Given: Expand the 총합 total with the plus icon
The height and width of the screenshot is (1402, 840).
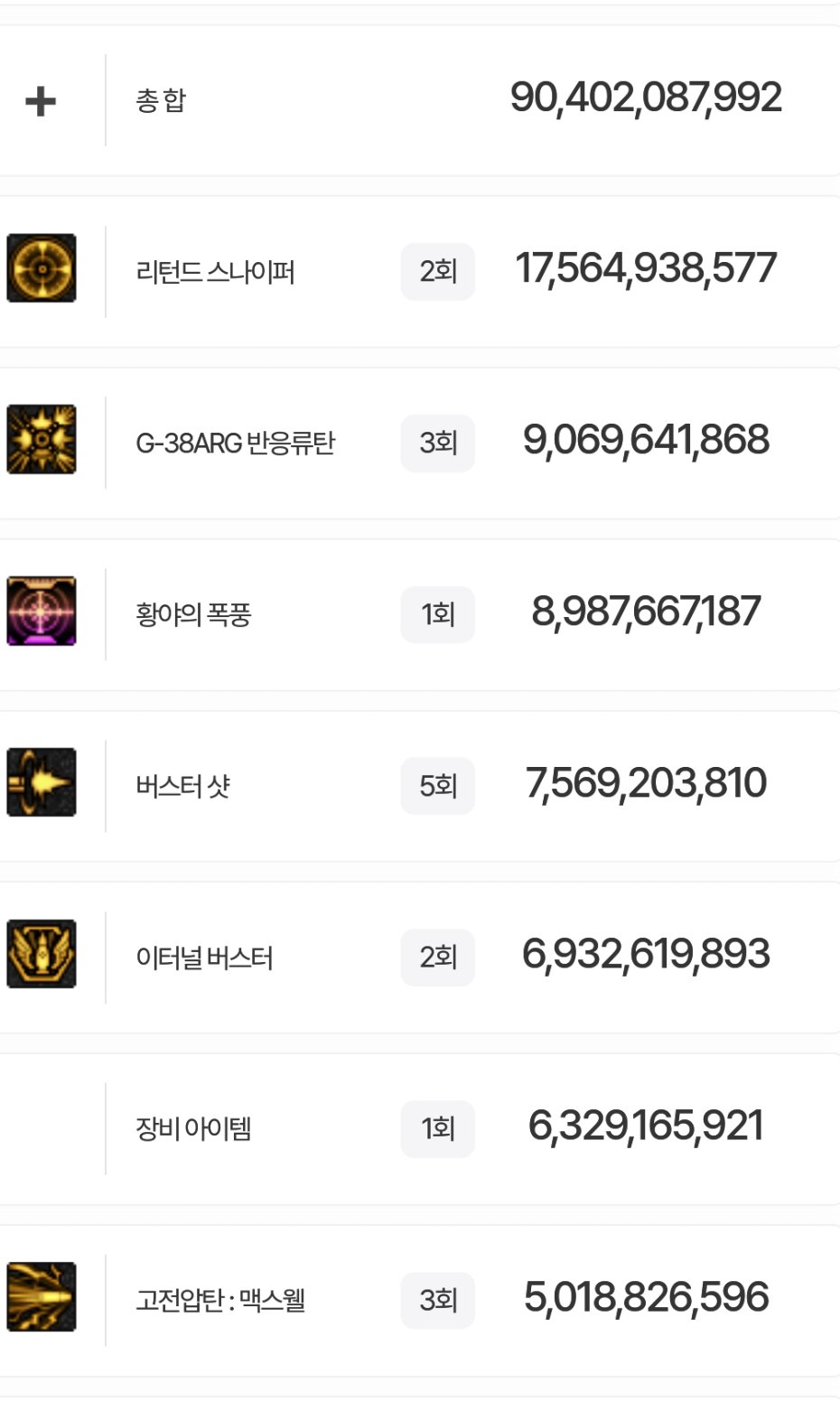Looking at the screenshot, I should [41, 100].
